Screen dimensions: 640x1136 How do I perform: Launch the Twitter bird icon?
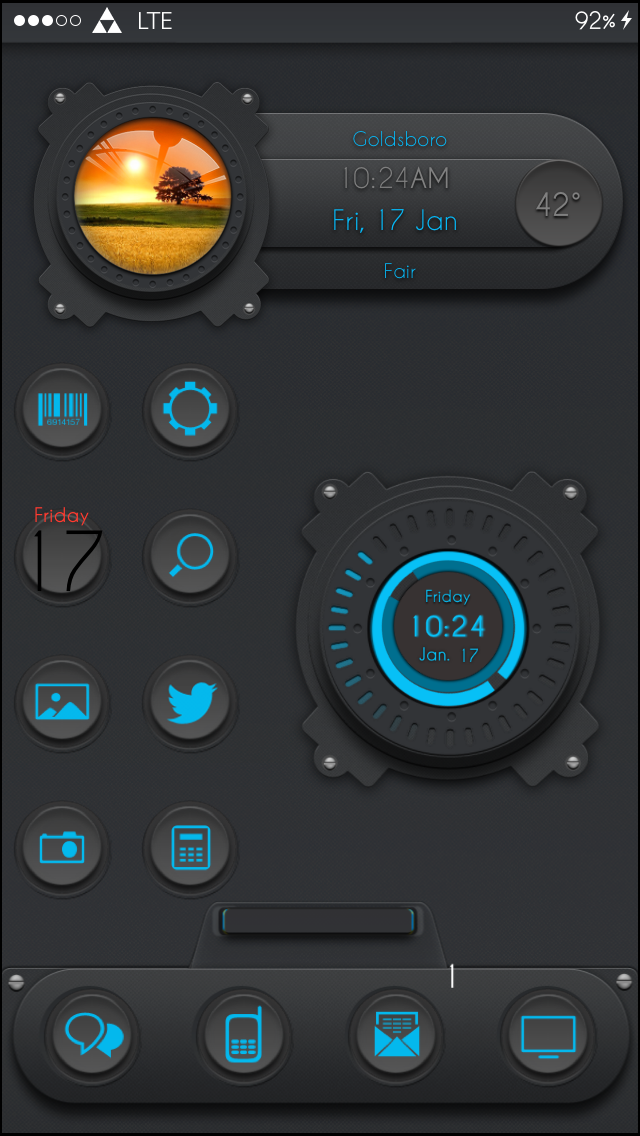191,702
